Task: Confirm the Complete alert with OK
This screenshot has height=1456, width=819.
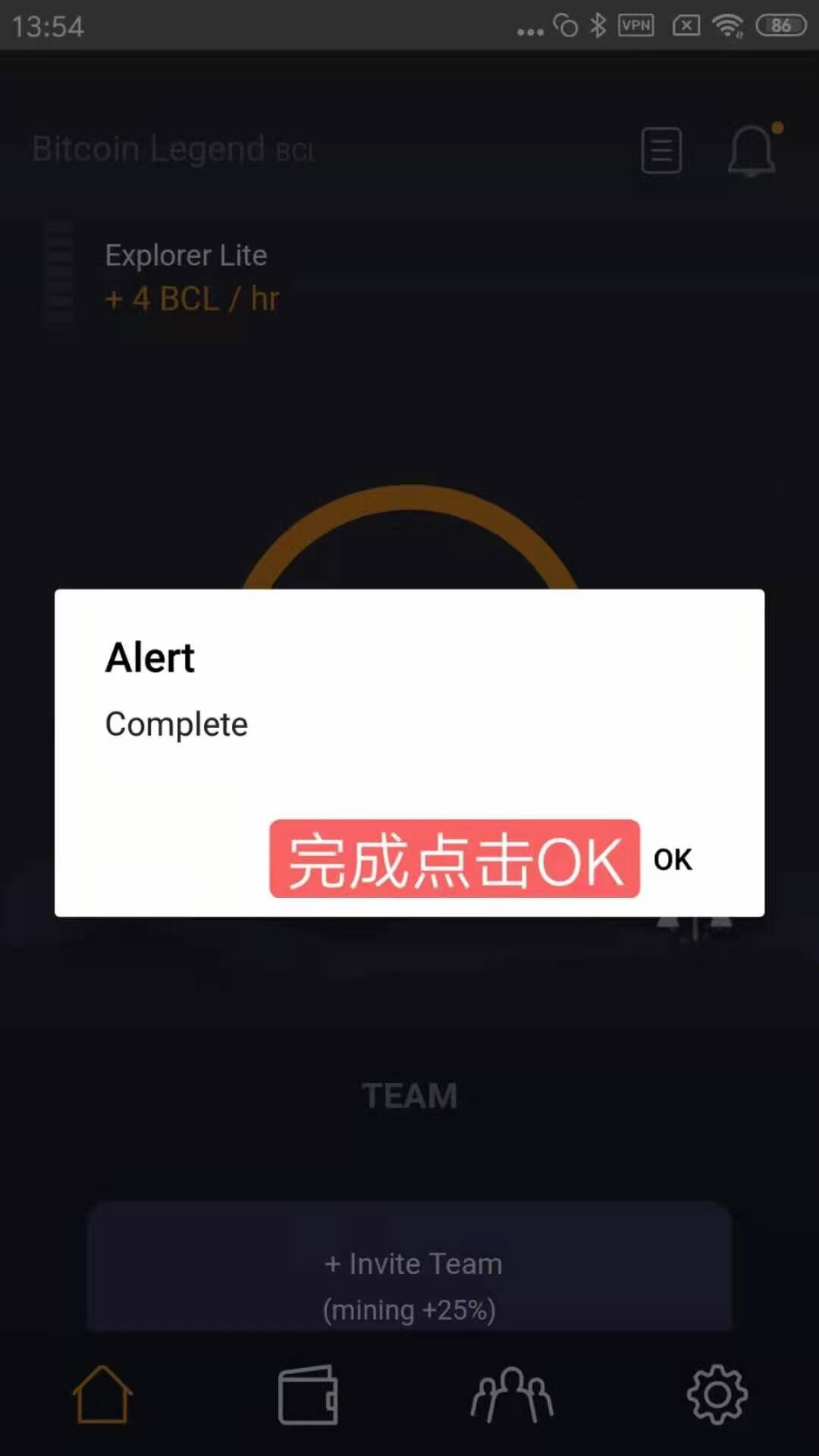Action: [x=672, y=859]
